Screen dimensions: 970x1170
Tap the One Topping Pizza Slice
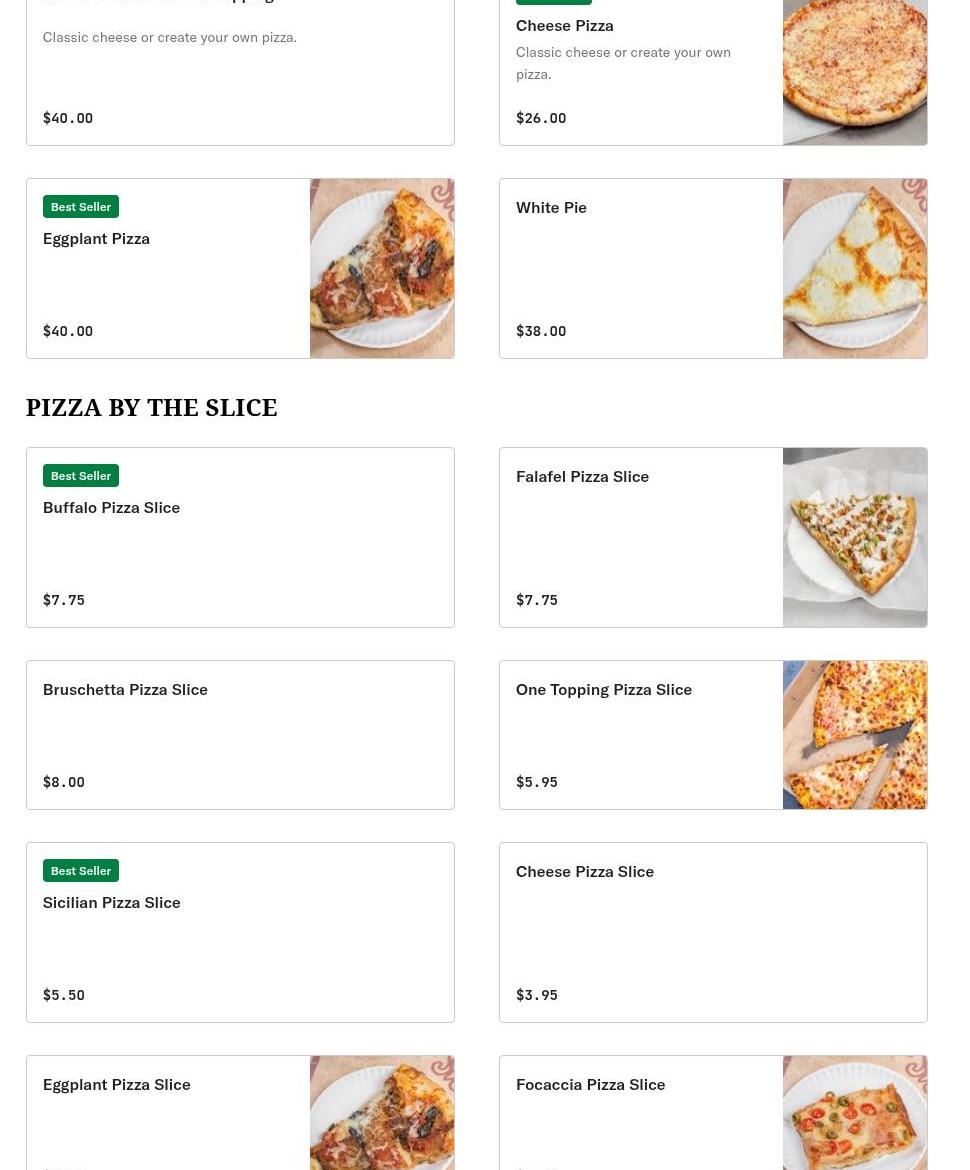tap(640, 735)
